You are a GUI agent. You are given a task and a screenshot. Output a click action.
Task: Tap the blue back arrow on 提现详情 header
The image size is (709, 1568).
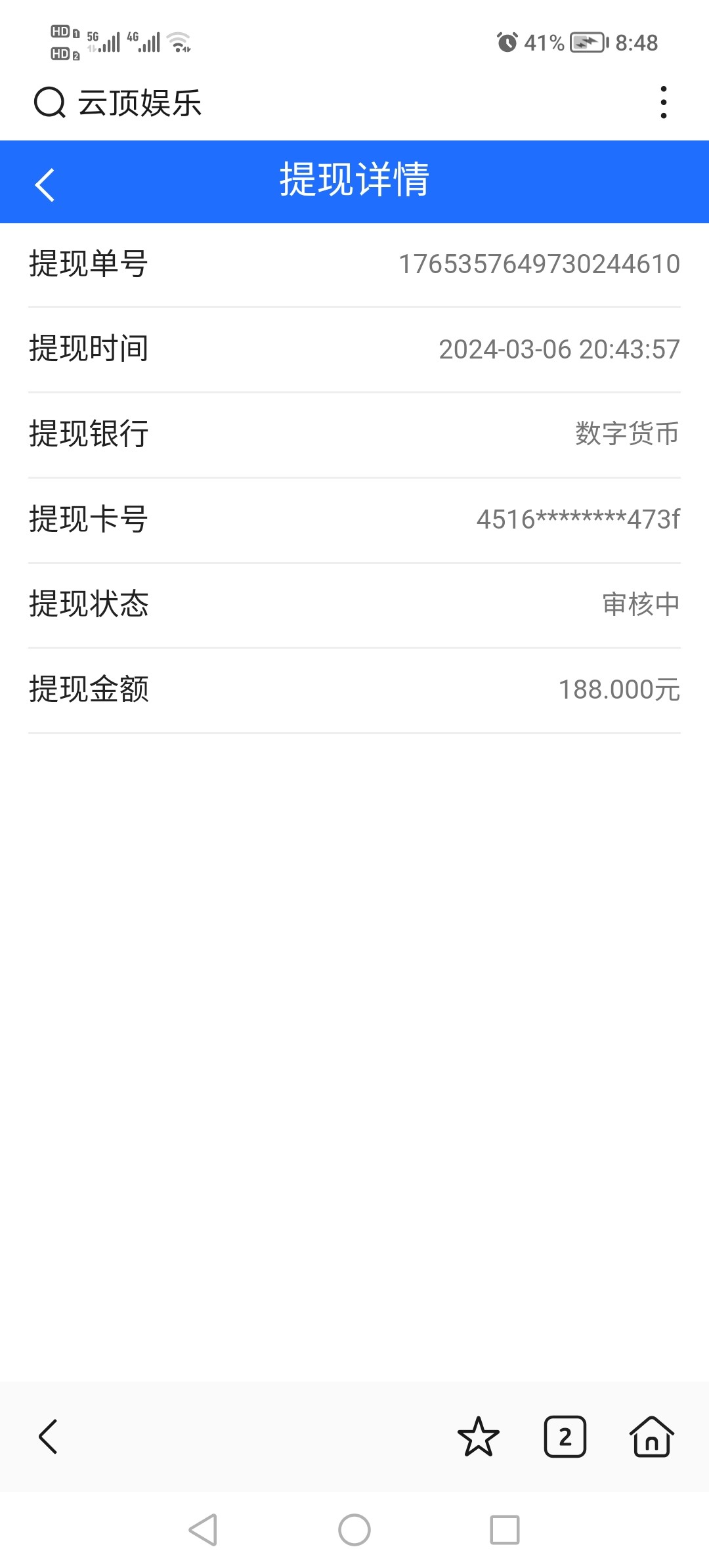tap(44, 184)
